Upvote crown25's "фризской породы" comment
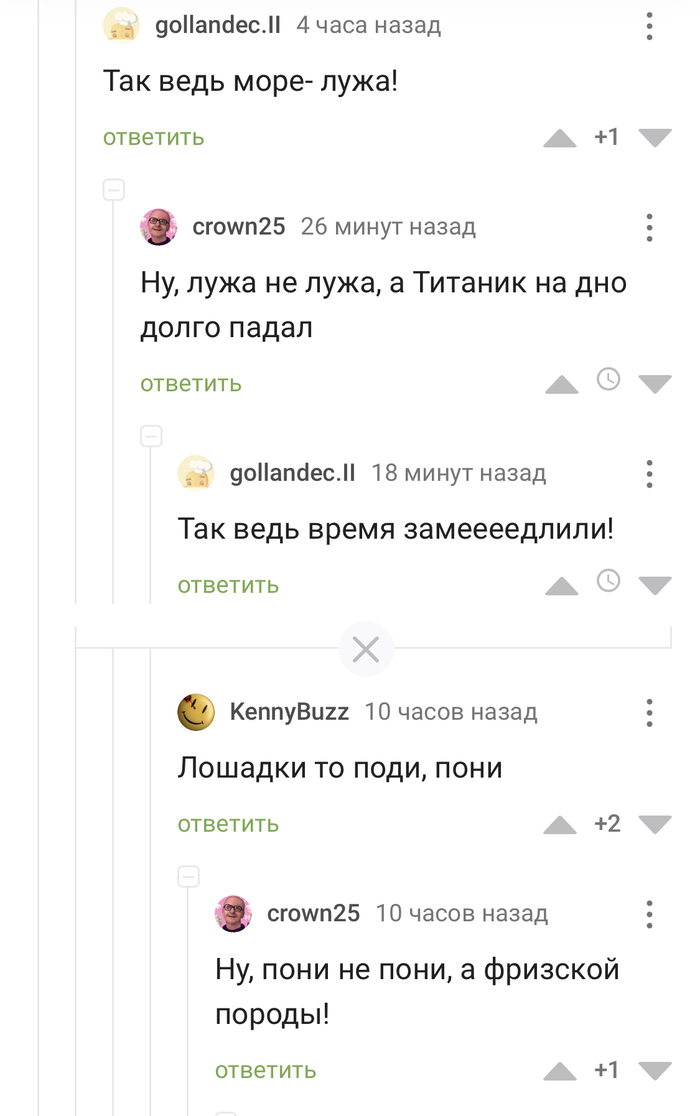The width and height of the screenshot is (700, 1116). pyautogui.click(x=560, y=1071)
